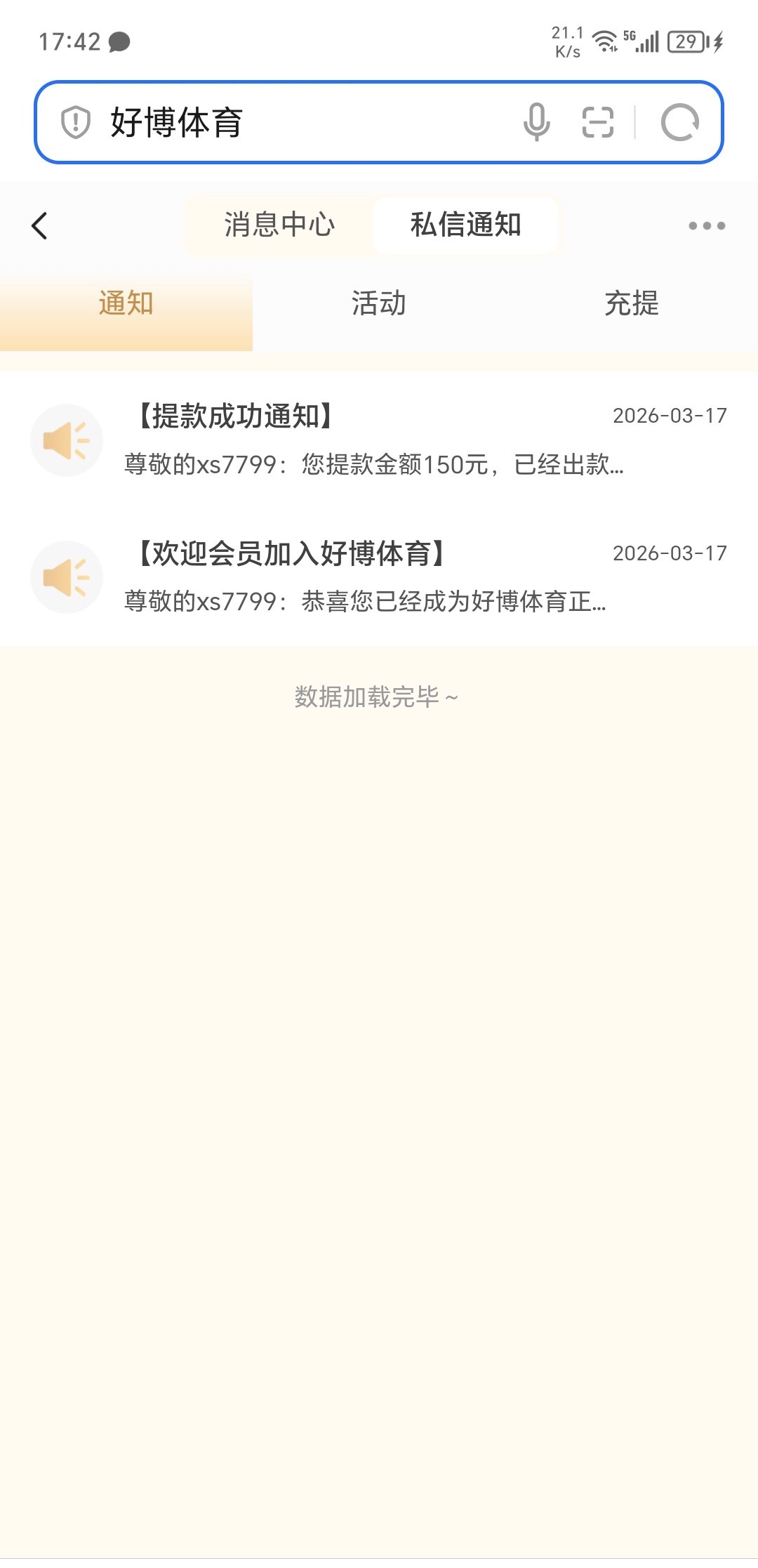Open the three-dot more menu
Viewport: 758px width, 1568px height.
tap(707, 226)
